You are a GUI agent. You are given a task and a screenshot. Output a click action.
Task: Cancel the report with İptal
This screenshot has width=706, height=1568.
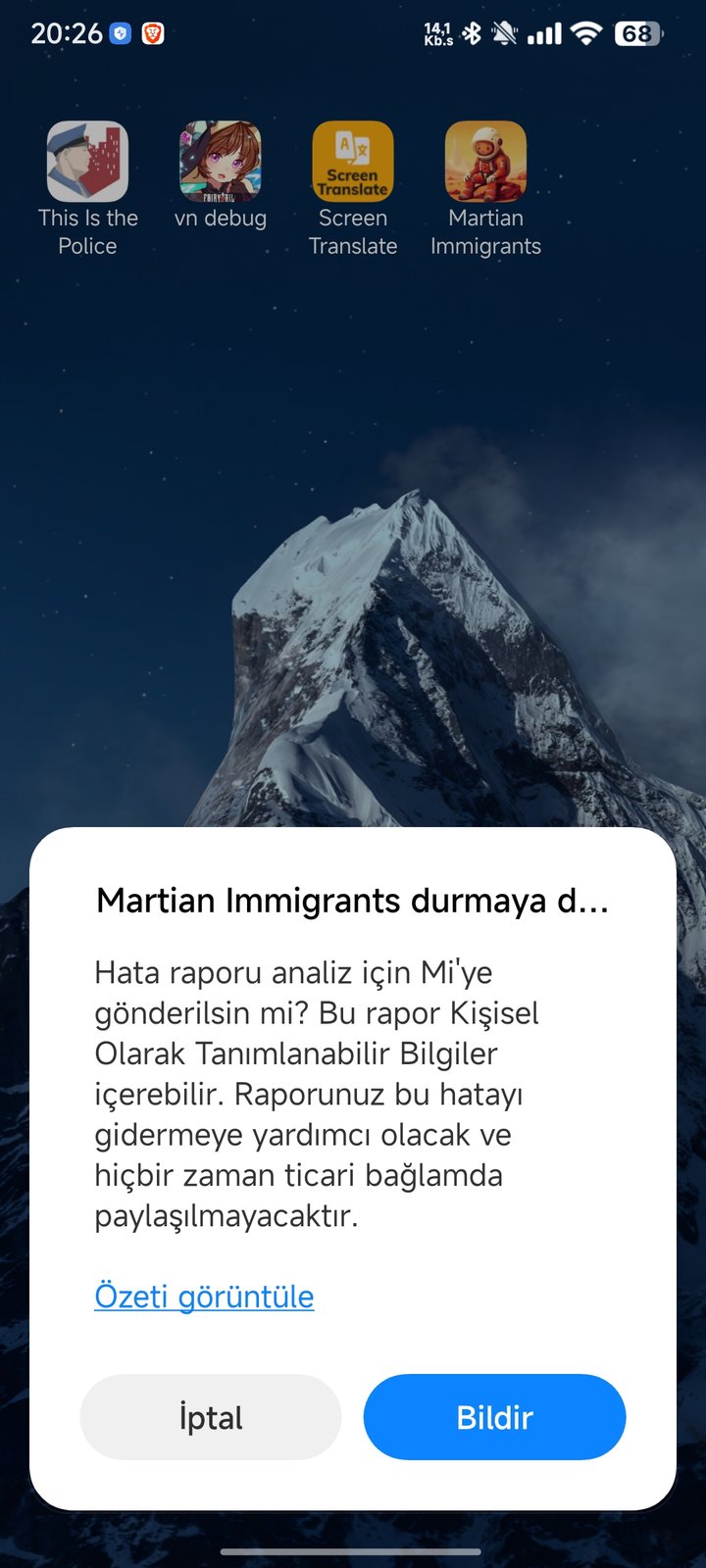pyautogui.click(x=211, y=1417)
